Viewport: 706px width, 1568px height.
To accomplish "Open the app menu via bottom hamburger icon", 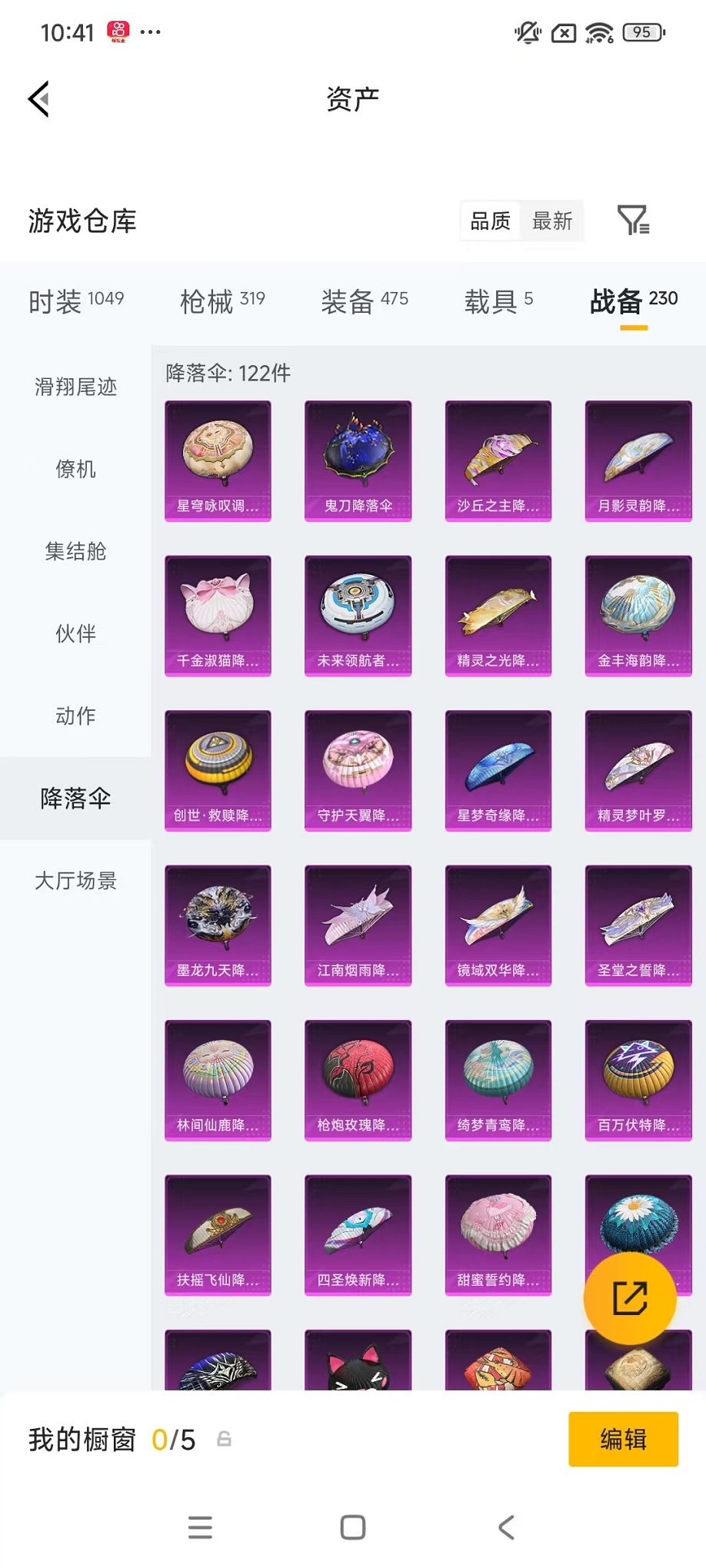I will [x=199, y=1527].
